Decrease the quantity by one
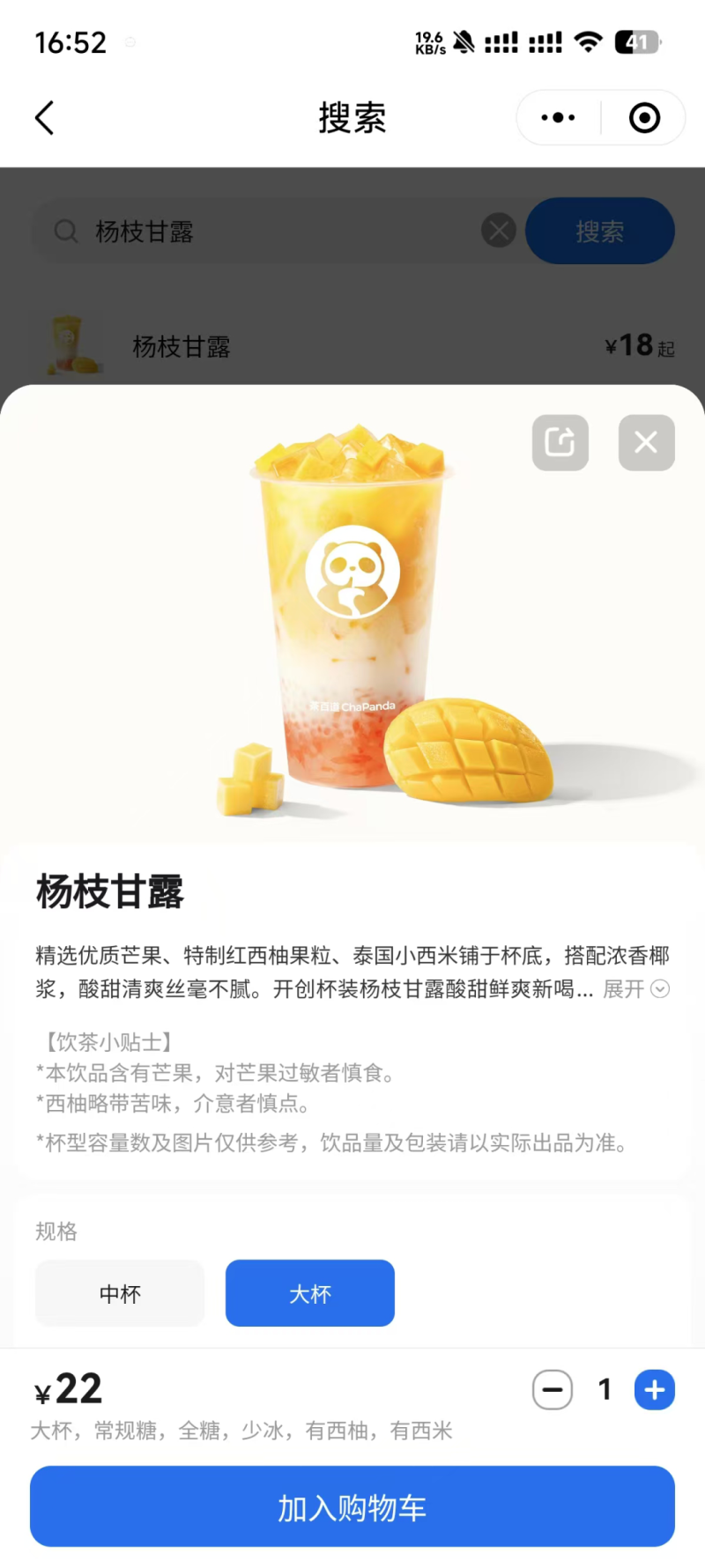 click(553, 1390)
